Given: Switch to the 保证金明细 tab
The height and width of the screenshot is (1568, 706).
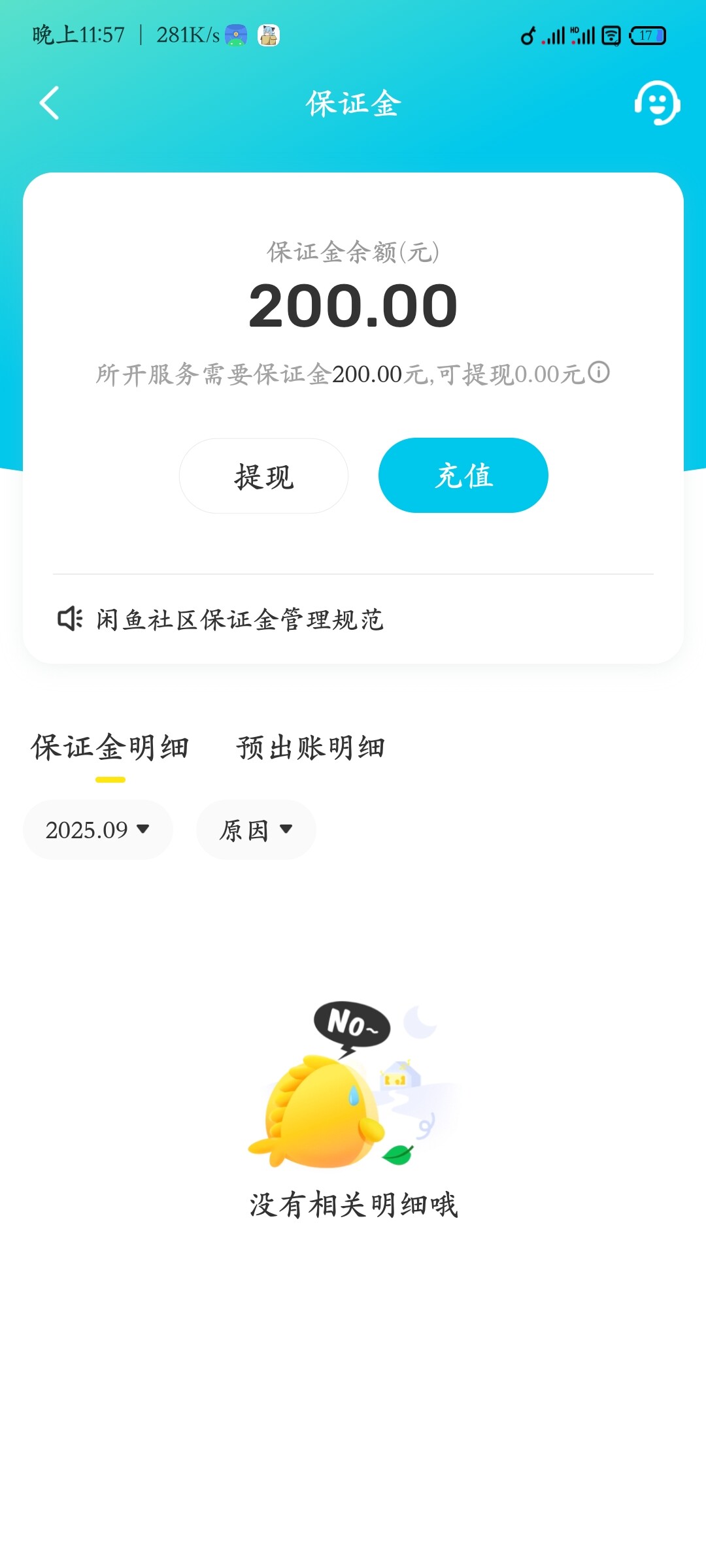Looking at the screenshot, I should [x=110, y=747].
